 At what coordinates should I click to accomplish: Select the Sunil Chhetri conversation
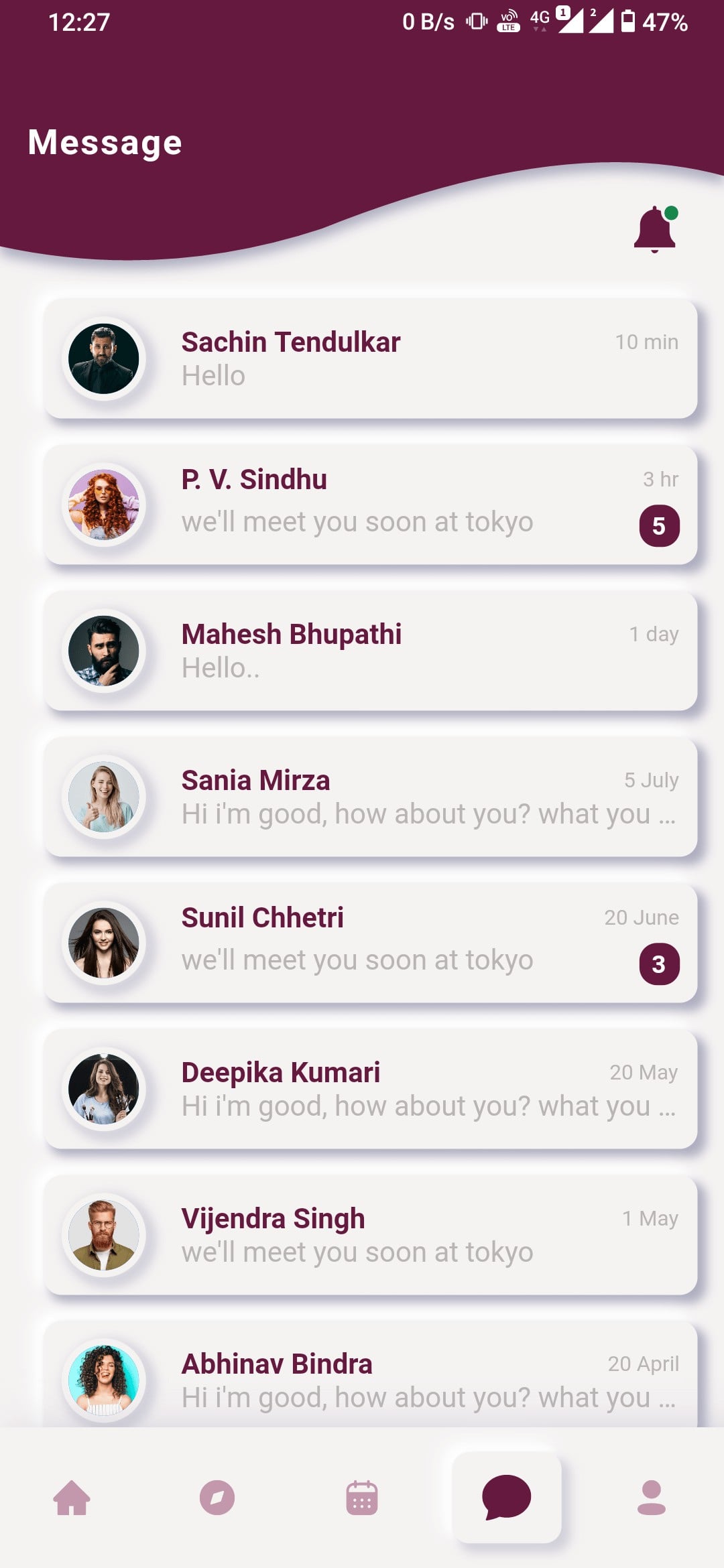click(370, 943)
